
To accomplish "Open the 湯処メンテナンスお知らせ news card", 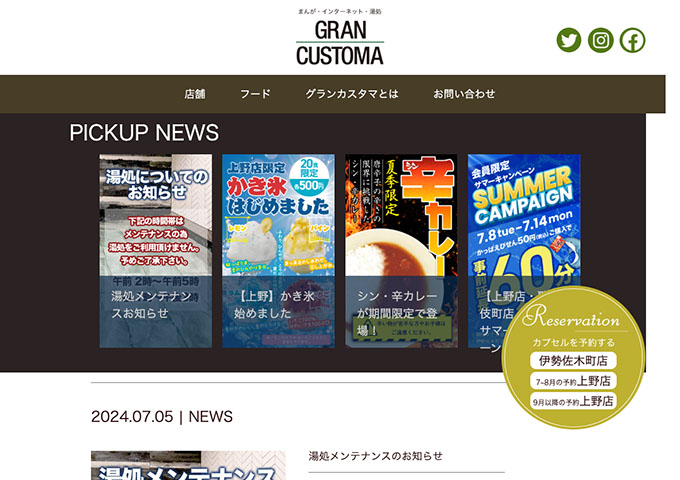I will (155, 250).
